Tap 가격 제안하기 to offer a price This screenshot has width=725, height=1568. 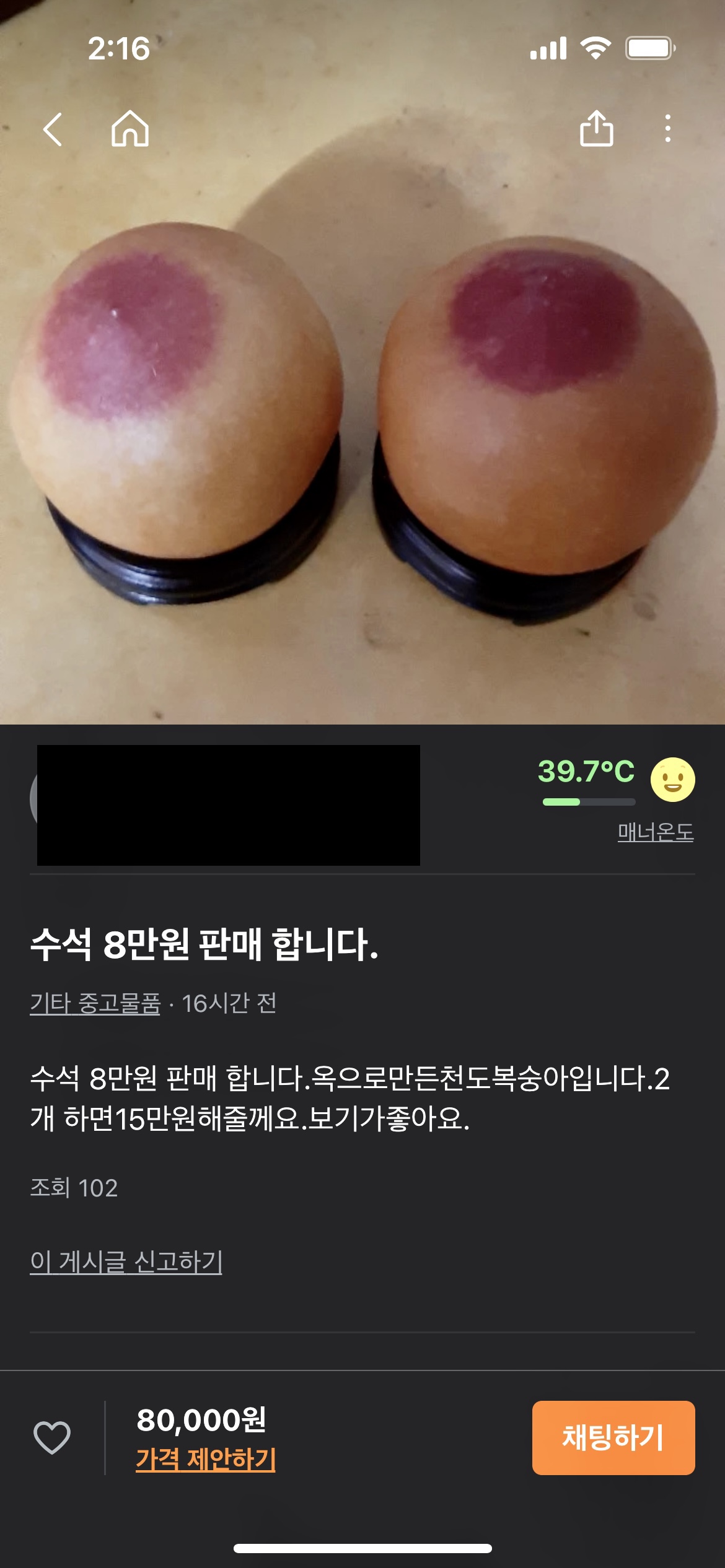pyautogui.click(x=206, y=1459)
